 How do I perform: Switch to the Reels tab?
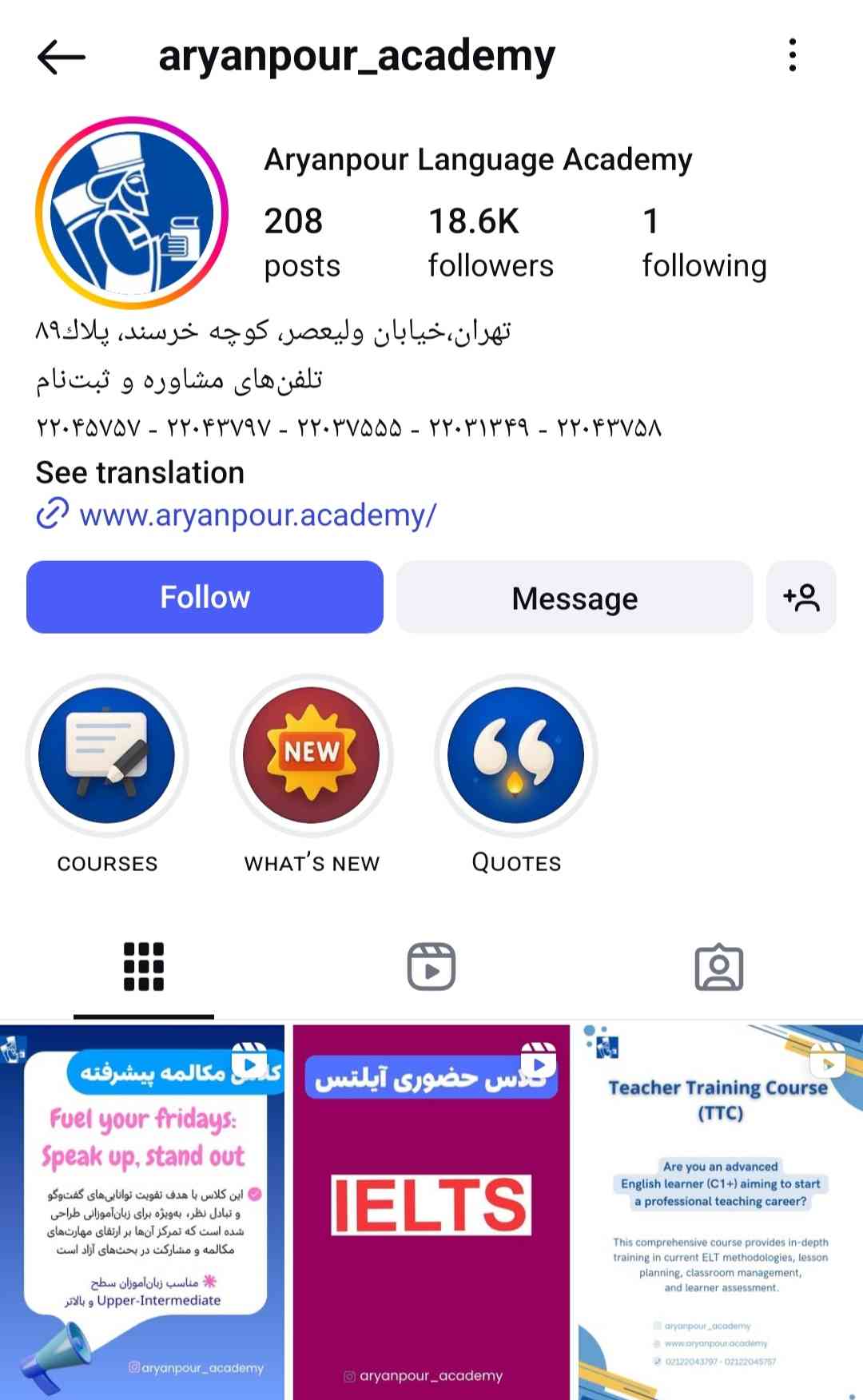click(431, 967)
